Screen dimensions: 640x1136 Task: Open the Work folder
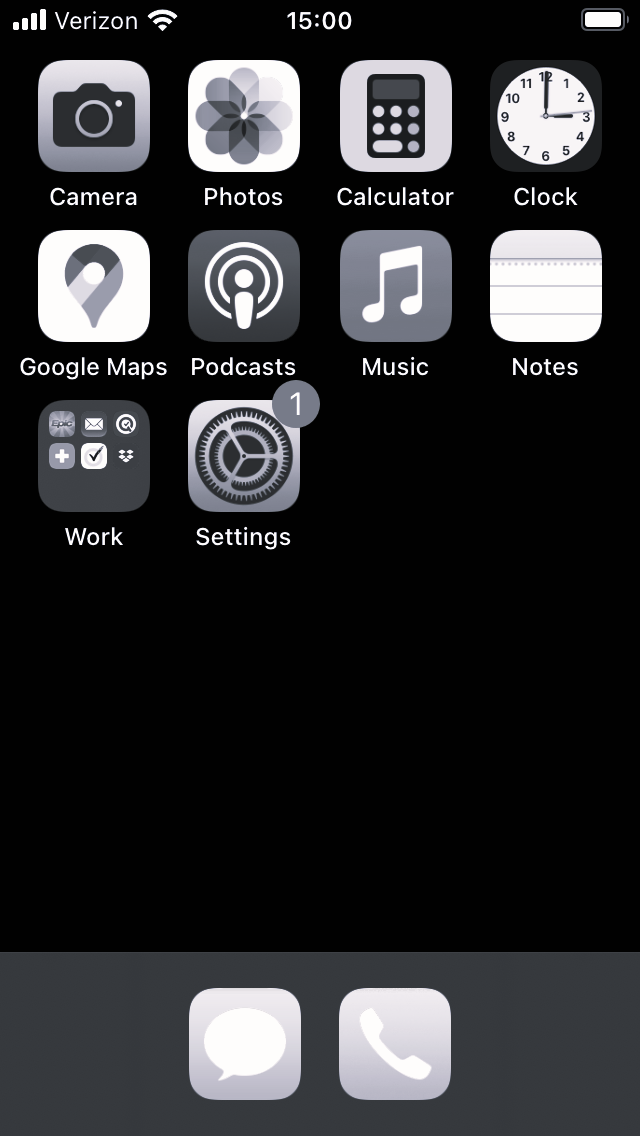coord(94,456)
